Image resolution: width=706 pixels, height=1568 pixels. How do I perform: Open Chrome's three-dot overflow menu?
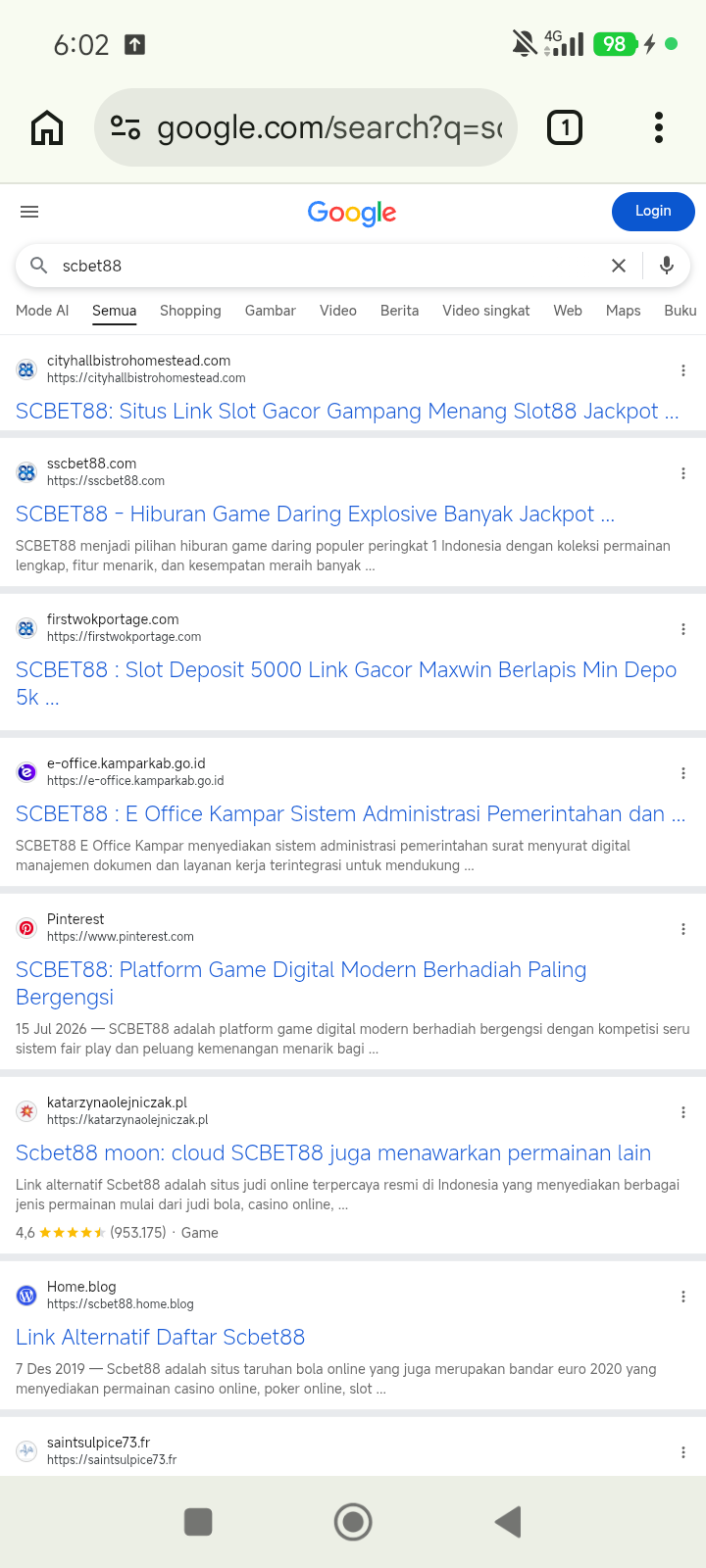coord(659,127)
